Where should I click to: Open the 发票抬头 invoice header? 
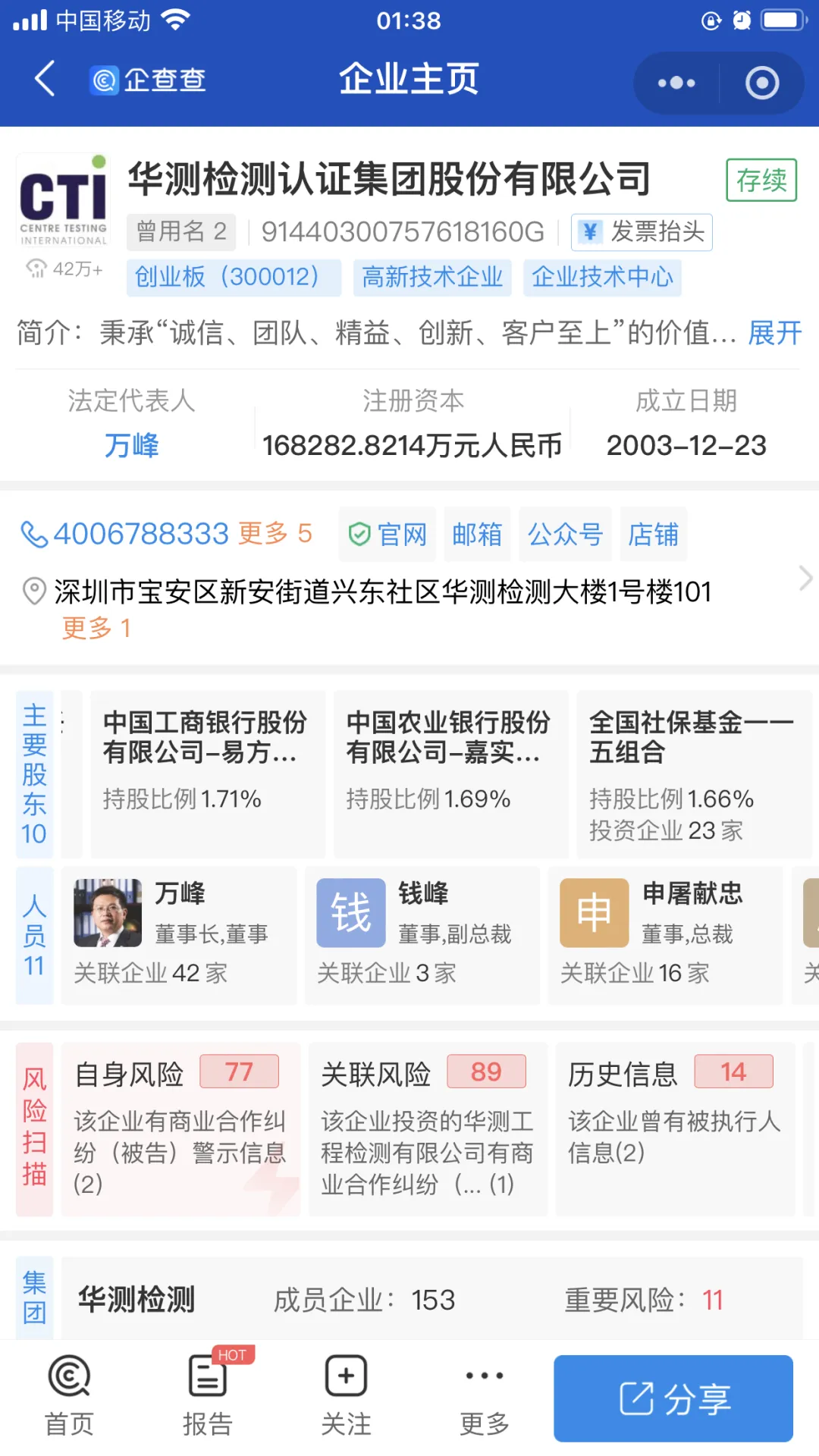point(642,232)
